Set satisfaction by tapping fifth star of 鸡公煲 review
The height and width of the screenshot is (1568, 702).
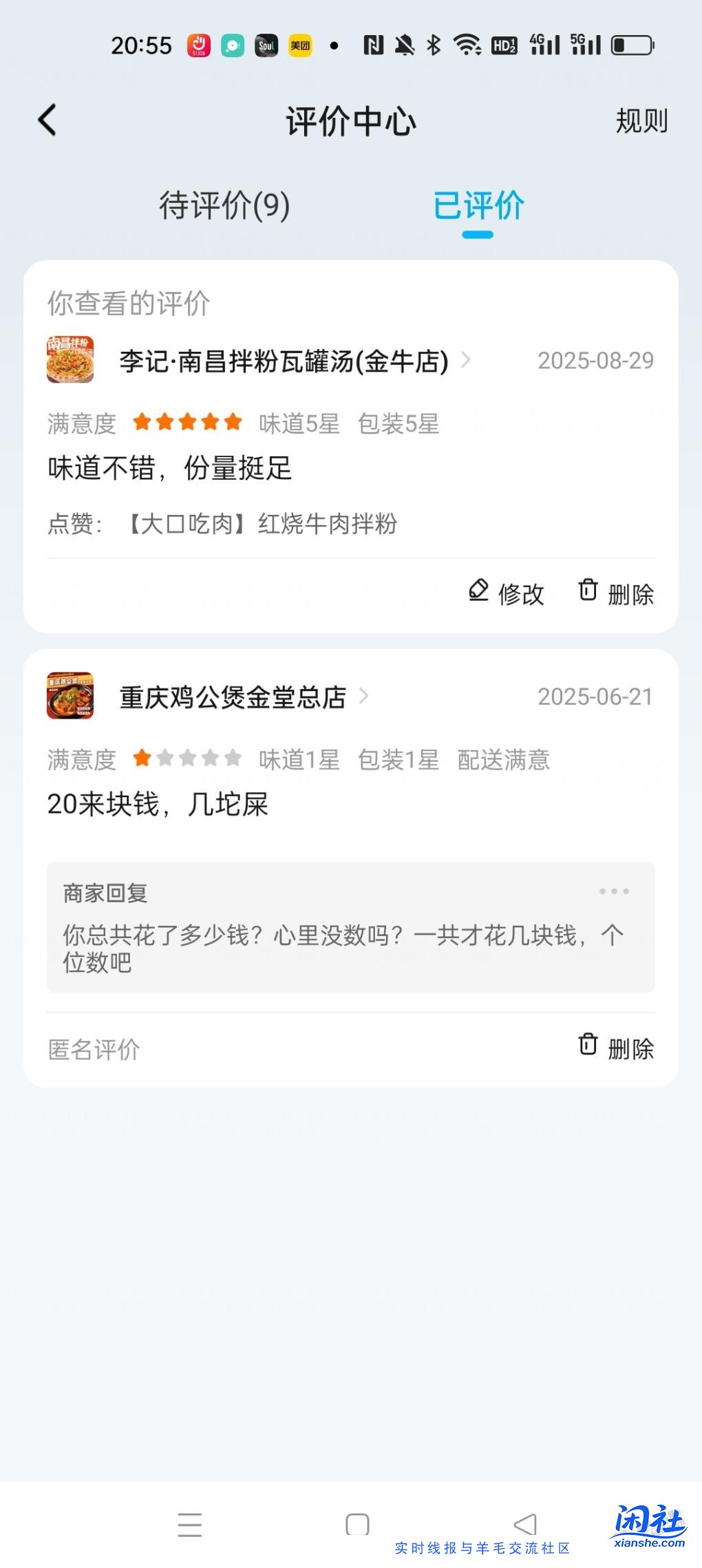(232, 759)
